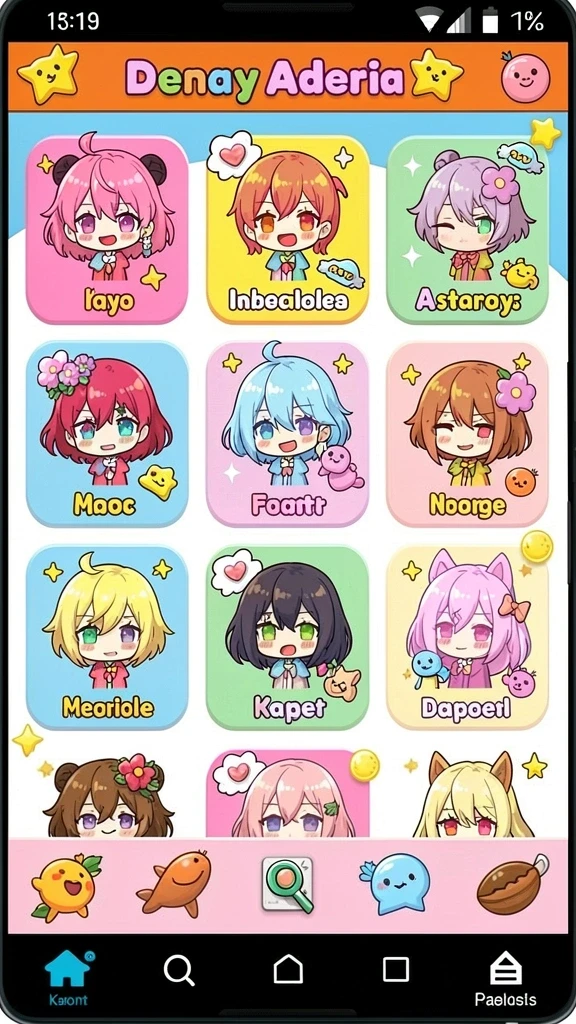Select the Noorge character tile
Image resolution: width=576 pixels, height=1024 pixels.
[468, 434]
